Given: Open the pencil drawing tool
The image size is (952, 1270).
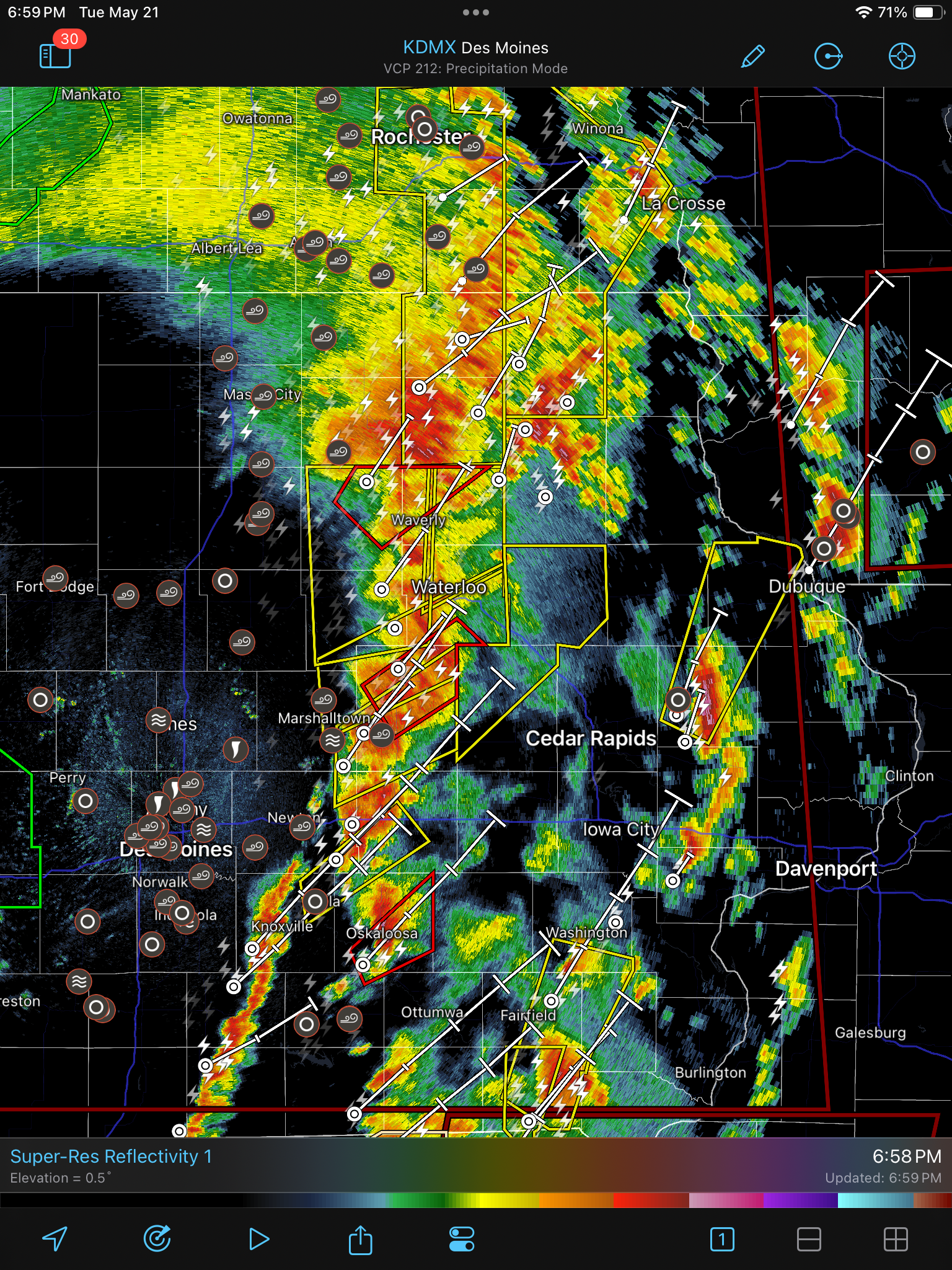Looking at the screenshot, I should (752, 56).
